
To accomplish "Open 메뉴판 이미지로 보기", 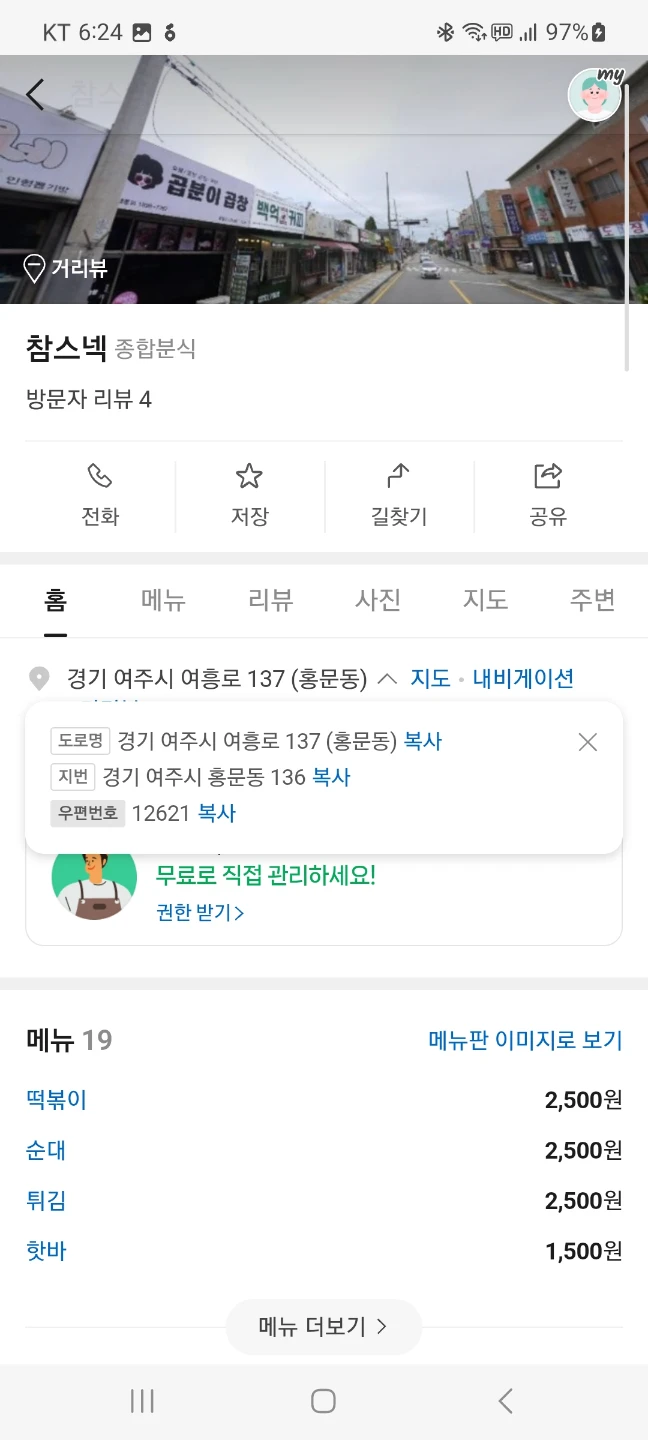I will coord(525,1040).
